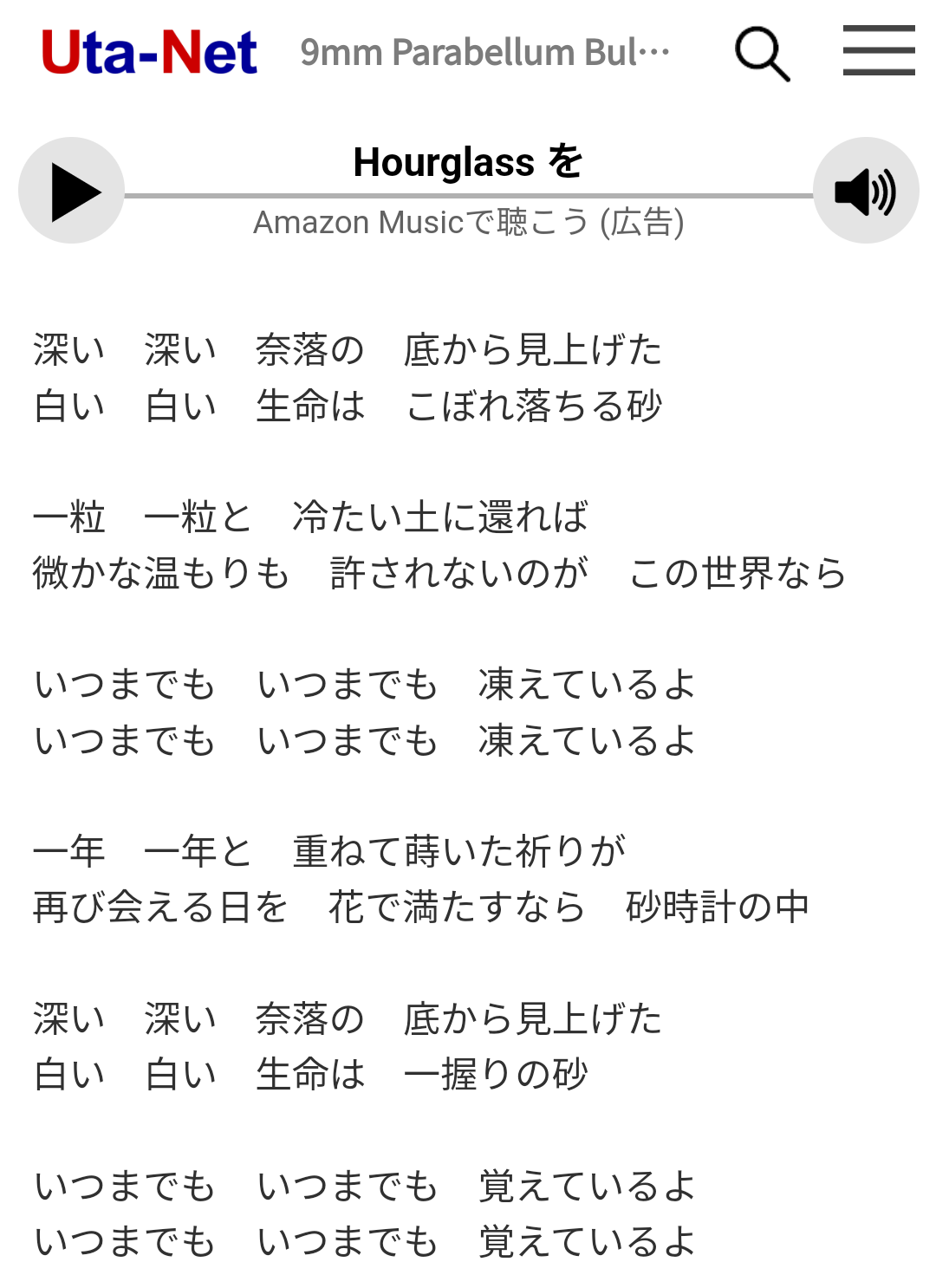Open the Uta-Net home logo
This screenshot has height=1288, width=936.
click(149, 53)
